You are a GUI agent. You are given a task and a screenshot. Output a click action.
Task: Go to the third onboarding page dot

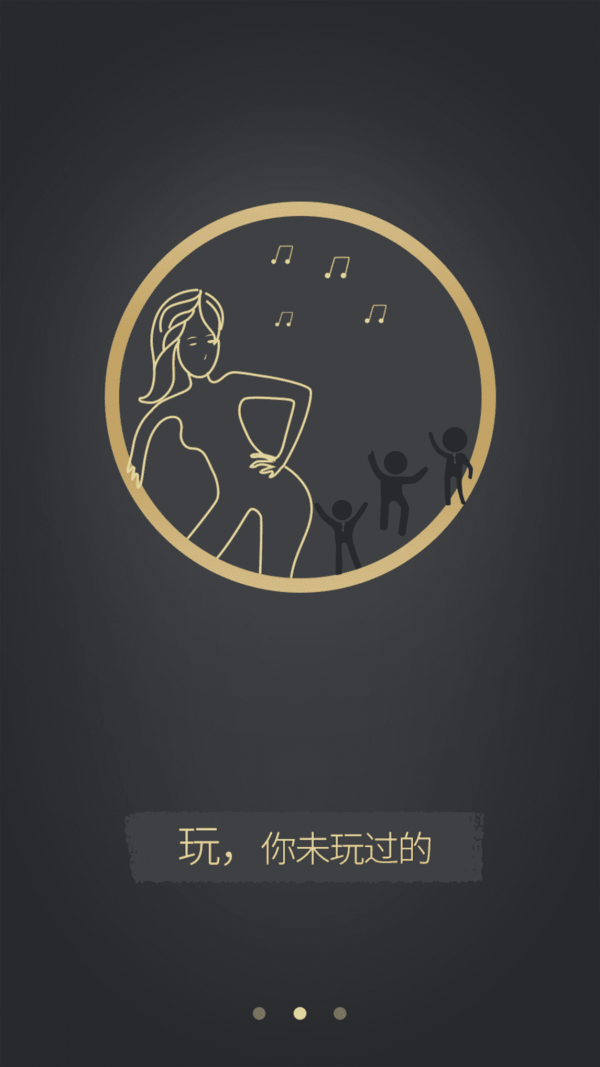[340, 1013]
